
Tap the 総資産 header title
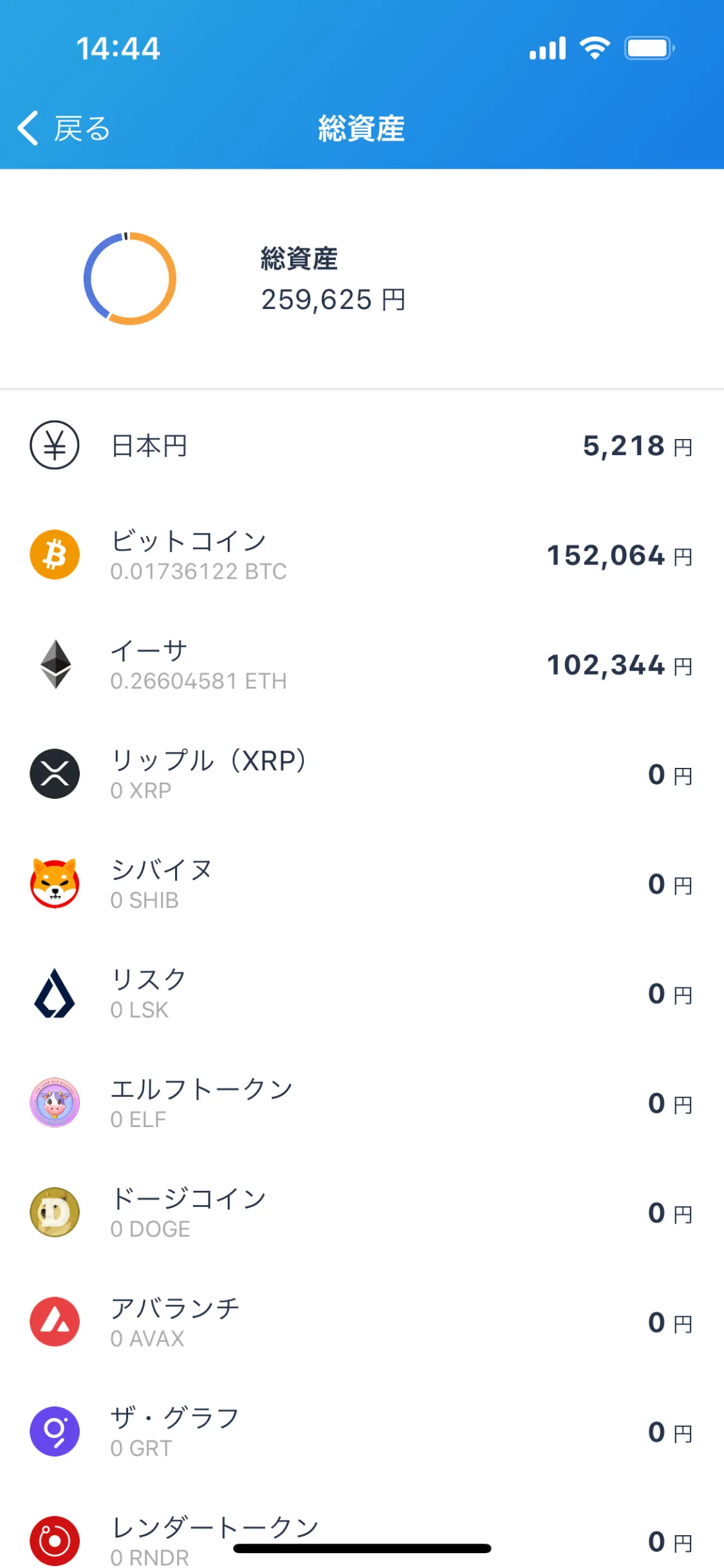(362, 127)
